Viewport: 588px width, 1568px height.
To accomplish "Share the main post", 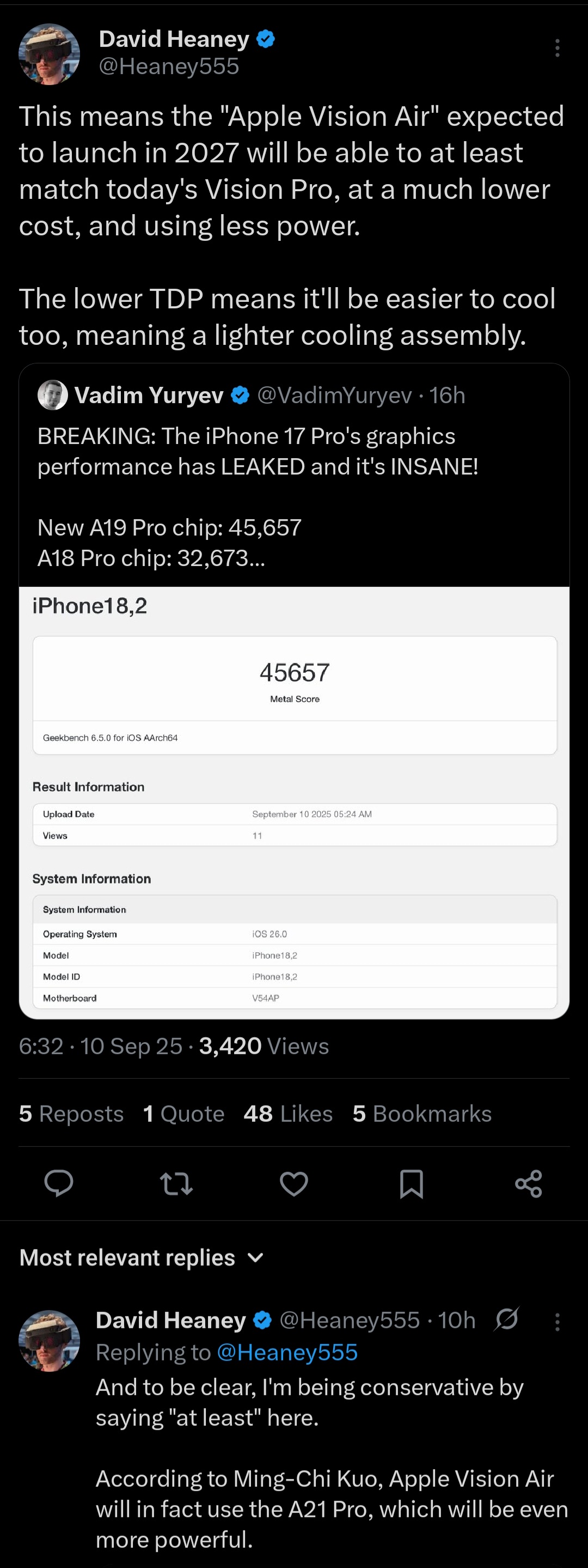I will 529,1183.
